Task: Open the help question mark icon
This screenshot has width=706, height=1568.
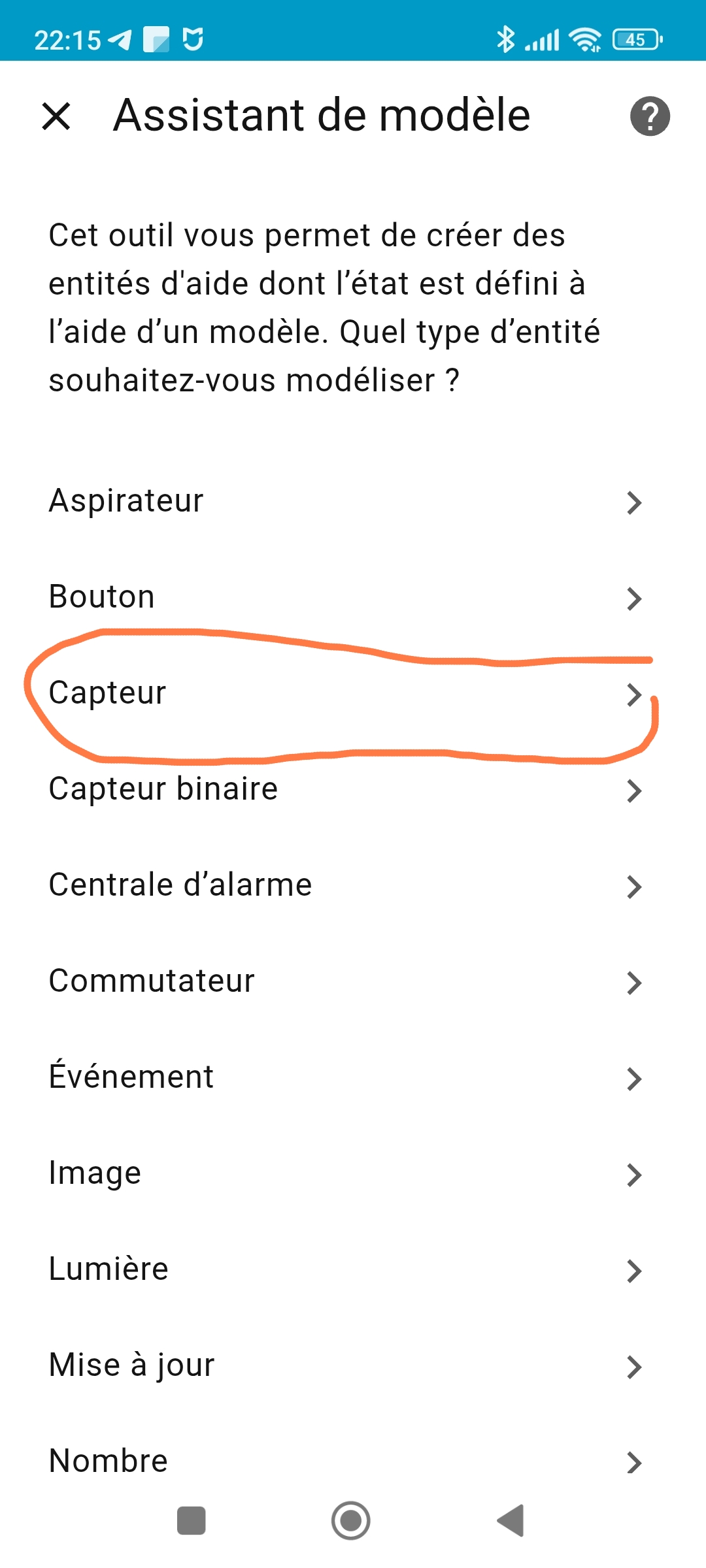Action: (x=649, y=116)
